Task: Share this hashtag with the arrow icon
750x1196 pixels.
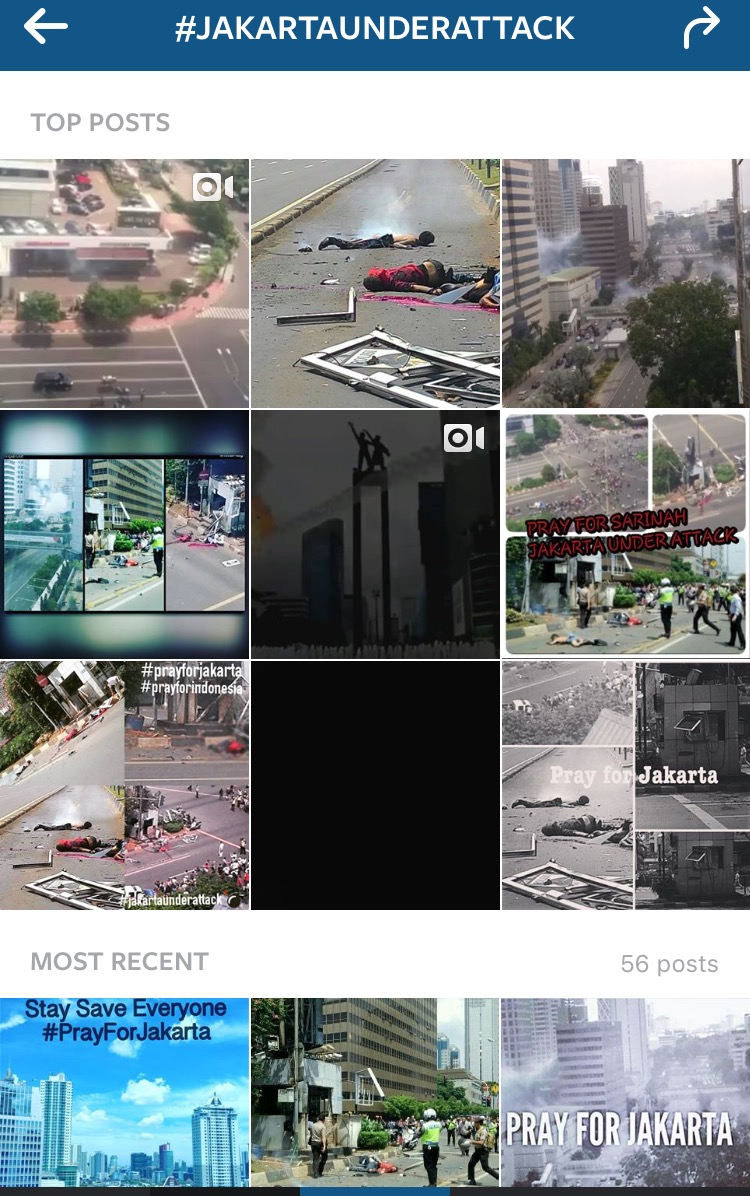Action: (x=702, y=28)
